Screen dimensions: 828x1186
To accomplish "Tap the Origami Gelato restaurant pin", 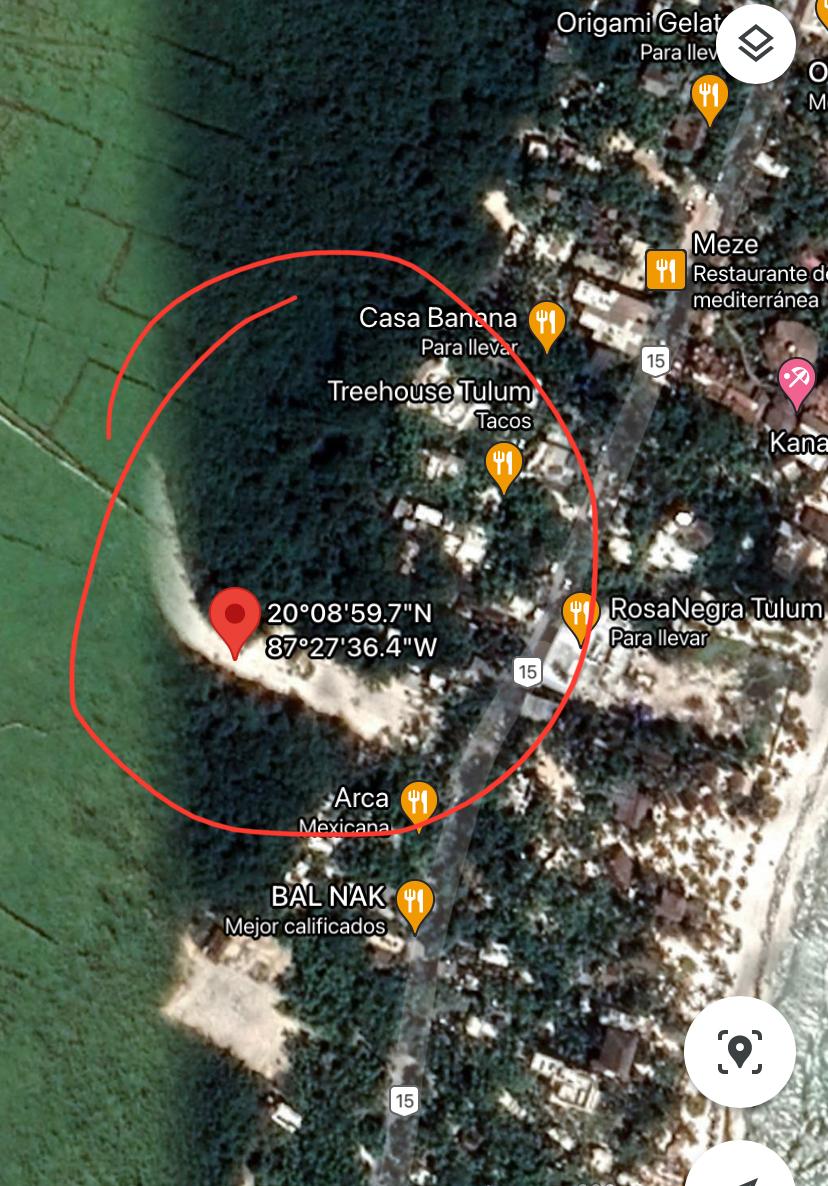I will point(709,97).
